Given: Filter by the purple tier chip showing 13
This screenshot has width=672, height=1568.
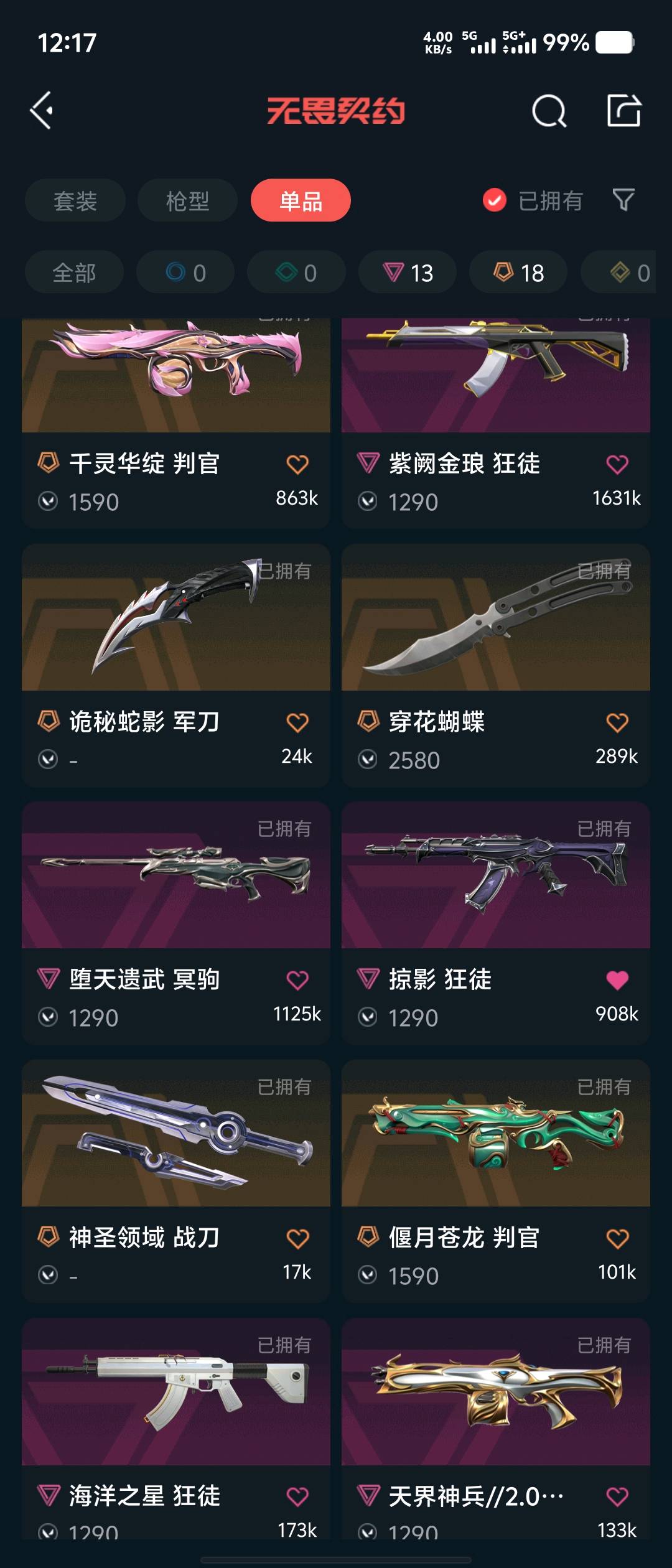Looking at the screenshot, I should coord(408,273).
